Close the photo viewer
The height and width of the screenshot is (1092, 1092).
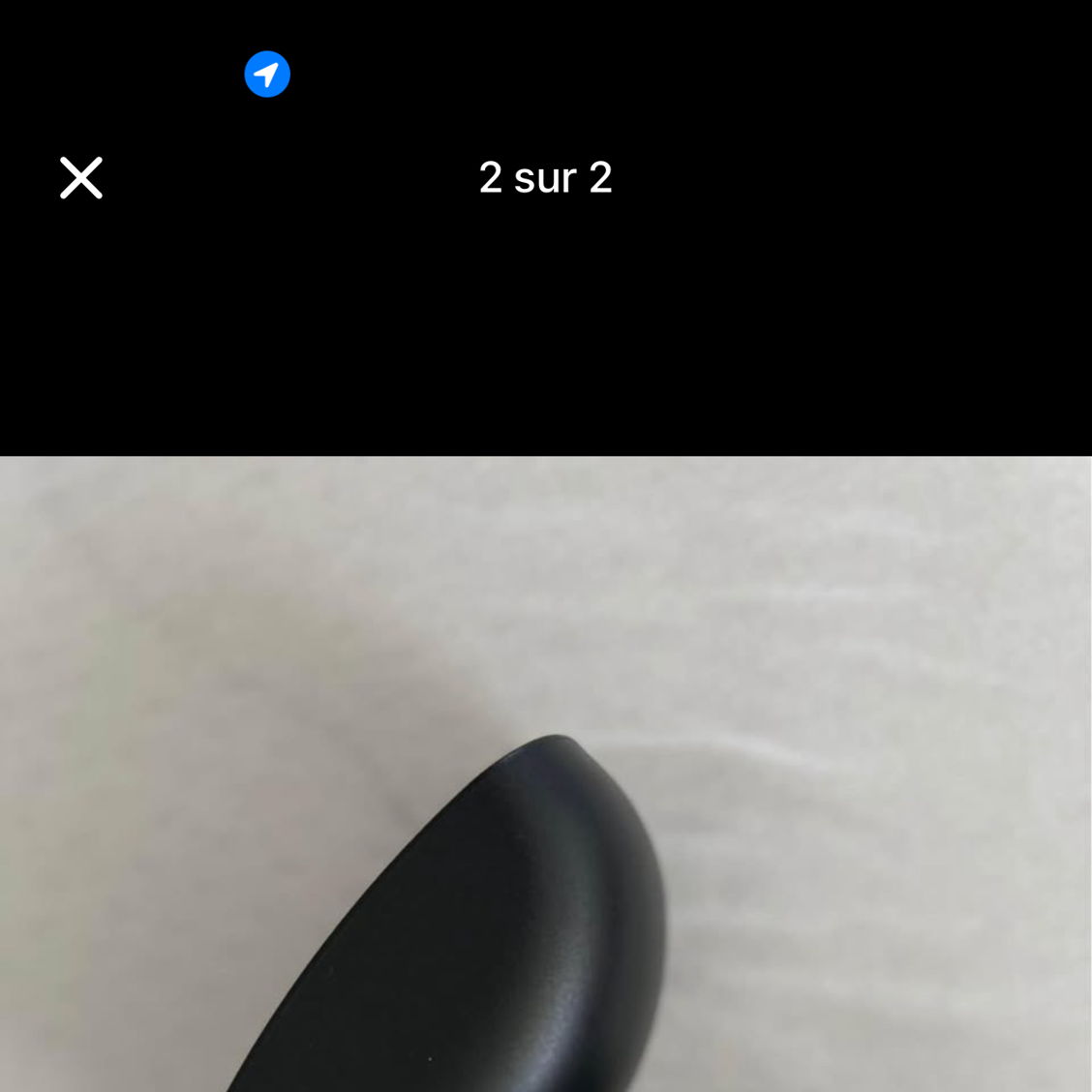(81, 178)
